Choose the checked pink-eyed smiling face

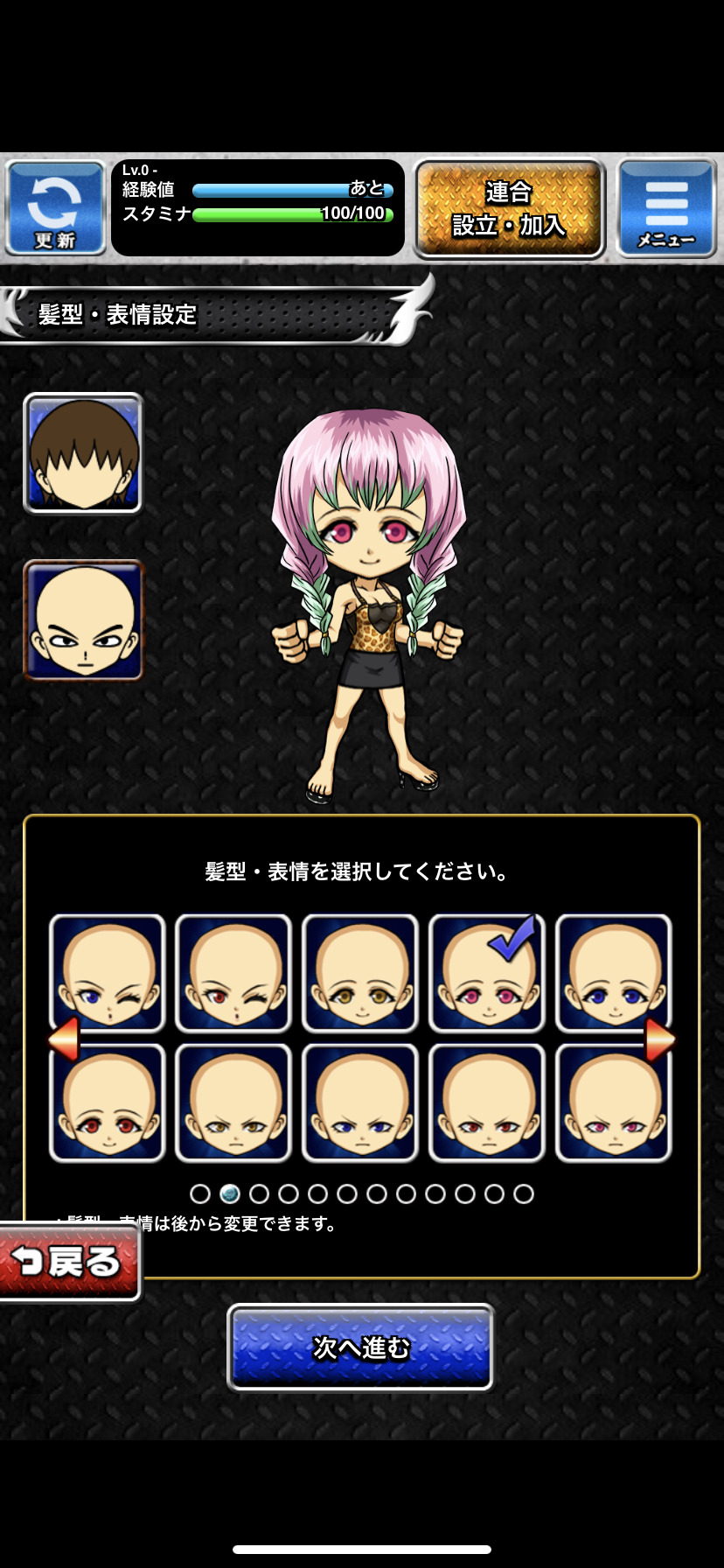tap(487, 973)
